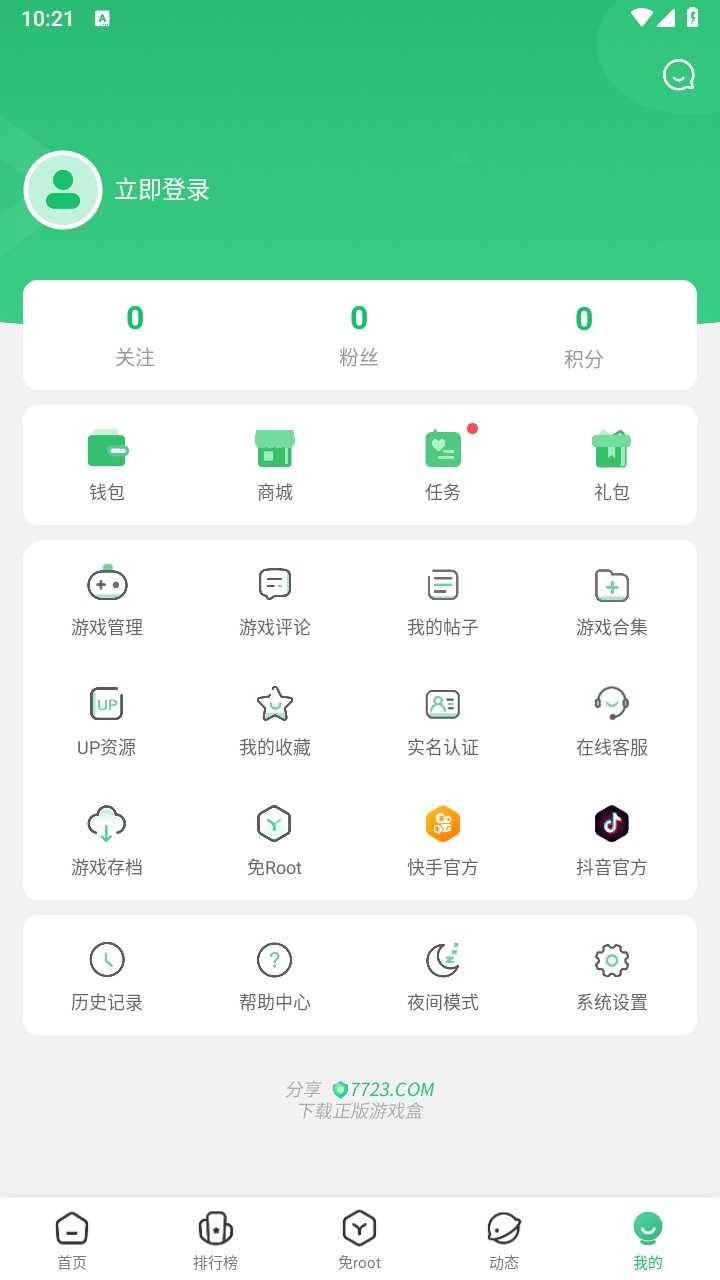Open 免Root mode from the grid
720x1280 pixels.
274,837
